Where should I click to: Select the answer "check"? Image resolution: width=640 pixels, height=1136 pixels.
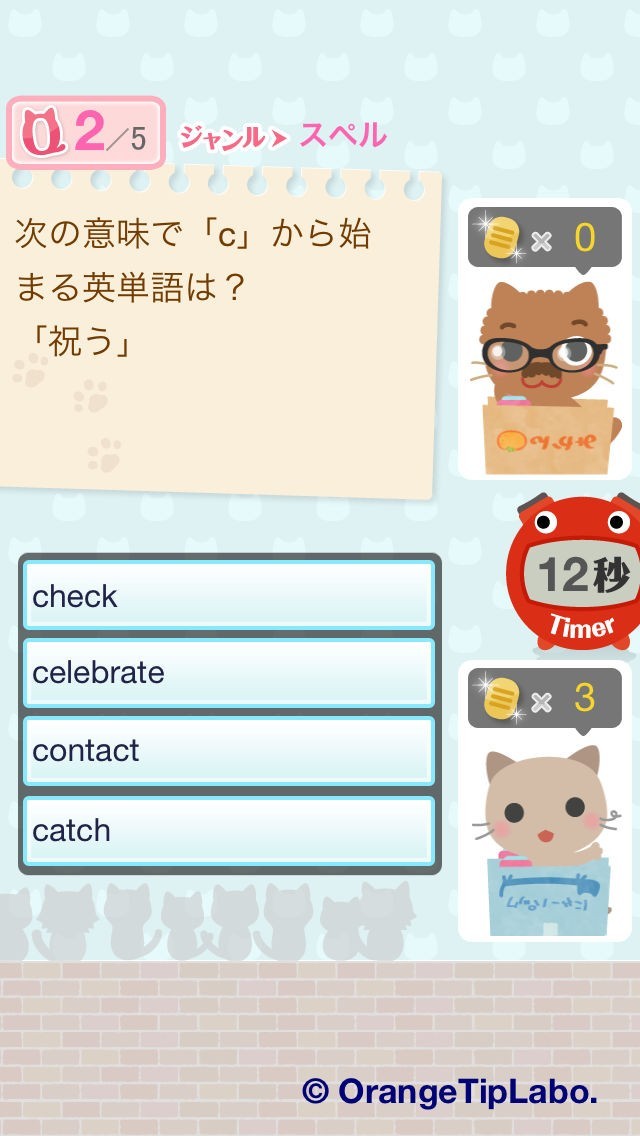[229, 596]
